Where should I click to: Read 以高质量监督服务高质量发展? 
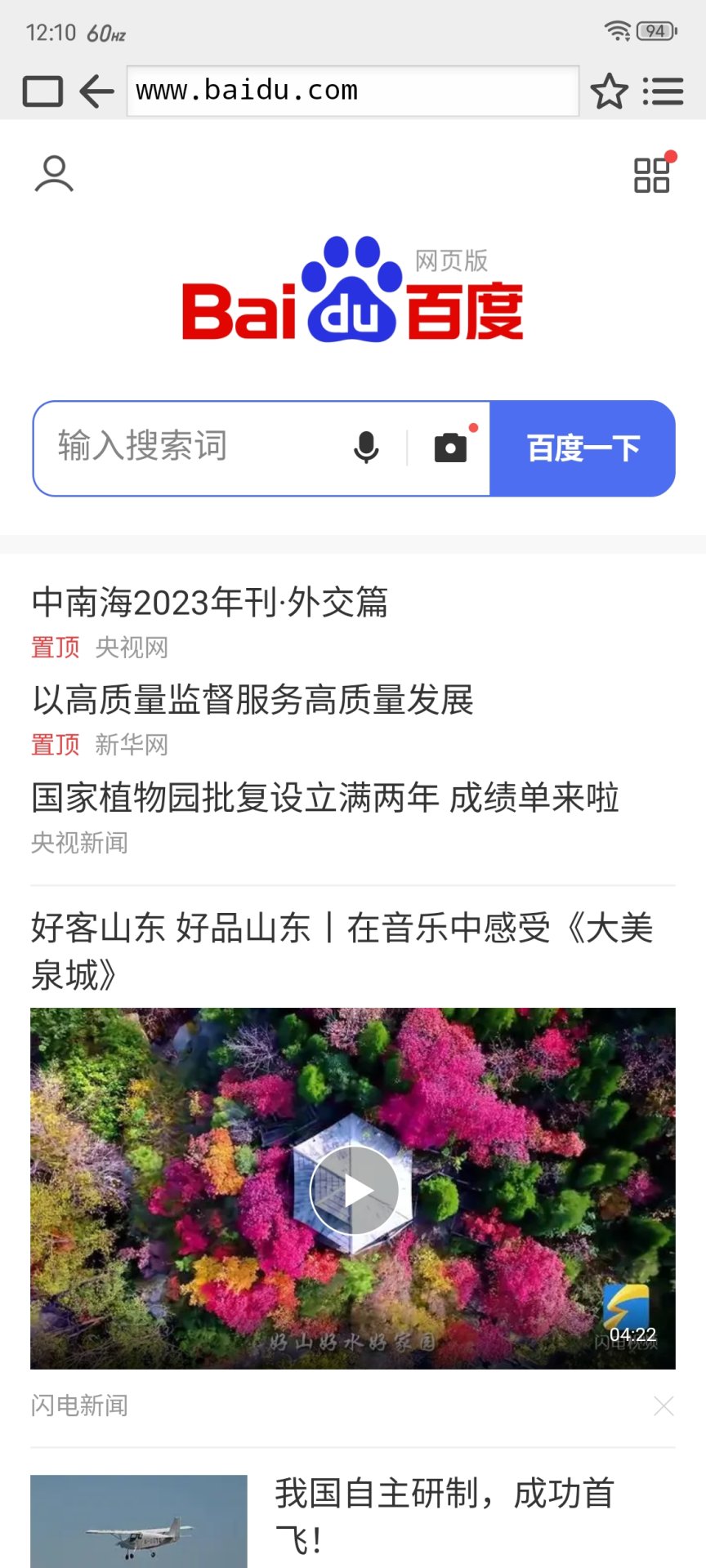click(252, 700)
